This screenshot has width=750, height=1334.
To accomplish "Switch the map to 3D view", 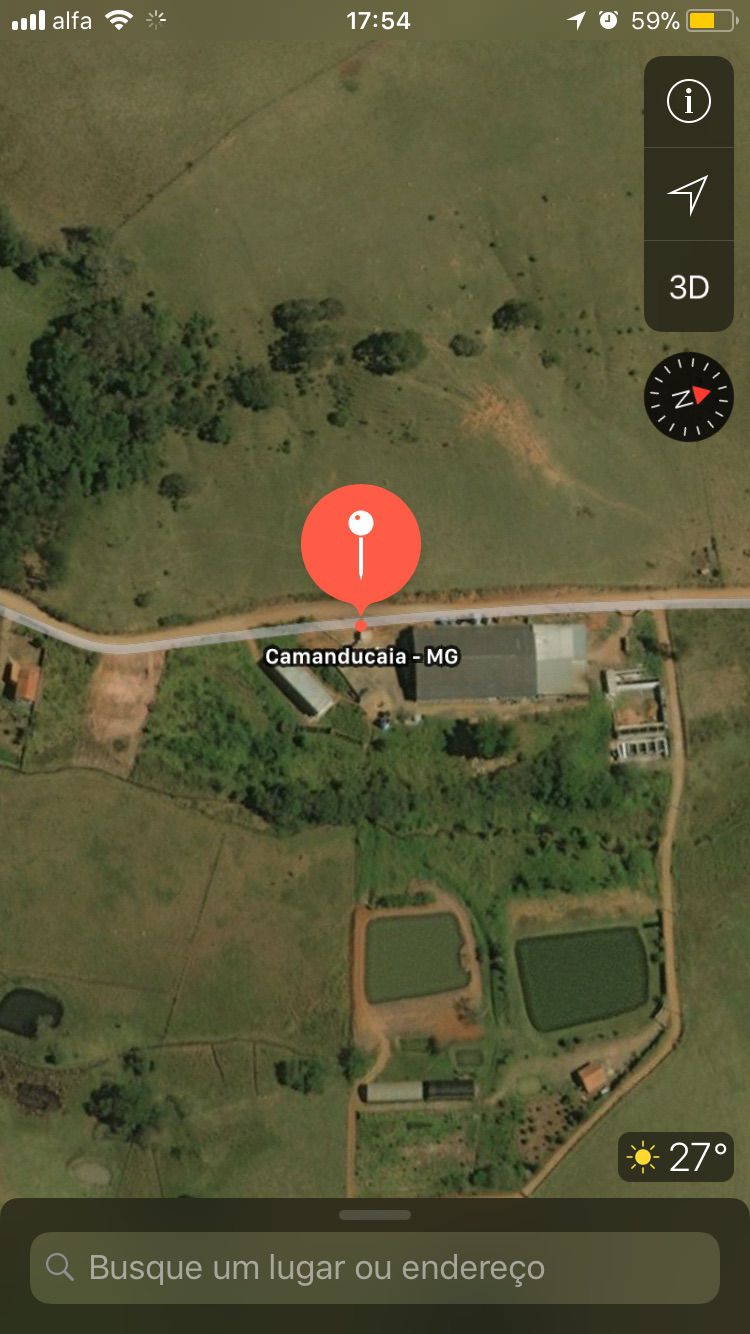I will tap(688, 287).
